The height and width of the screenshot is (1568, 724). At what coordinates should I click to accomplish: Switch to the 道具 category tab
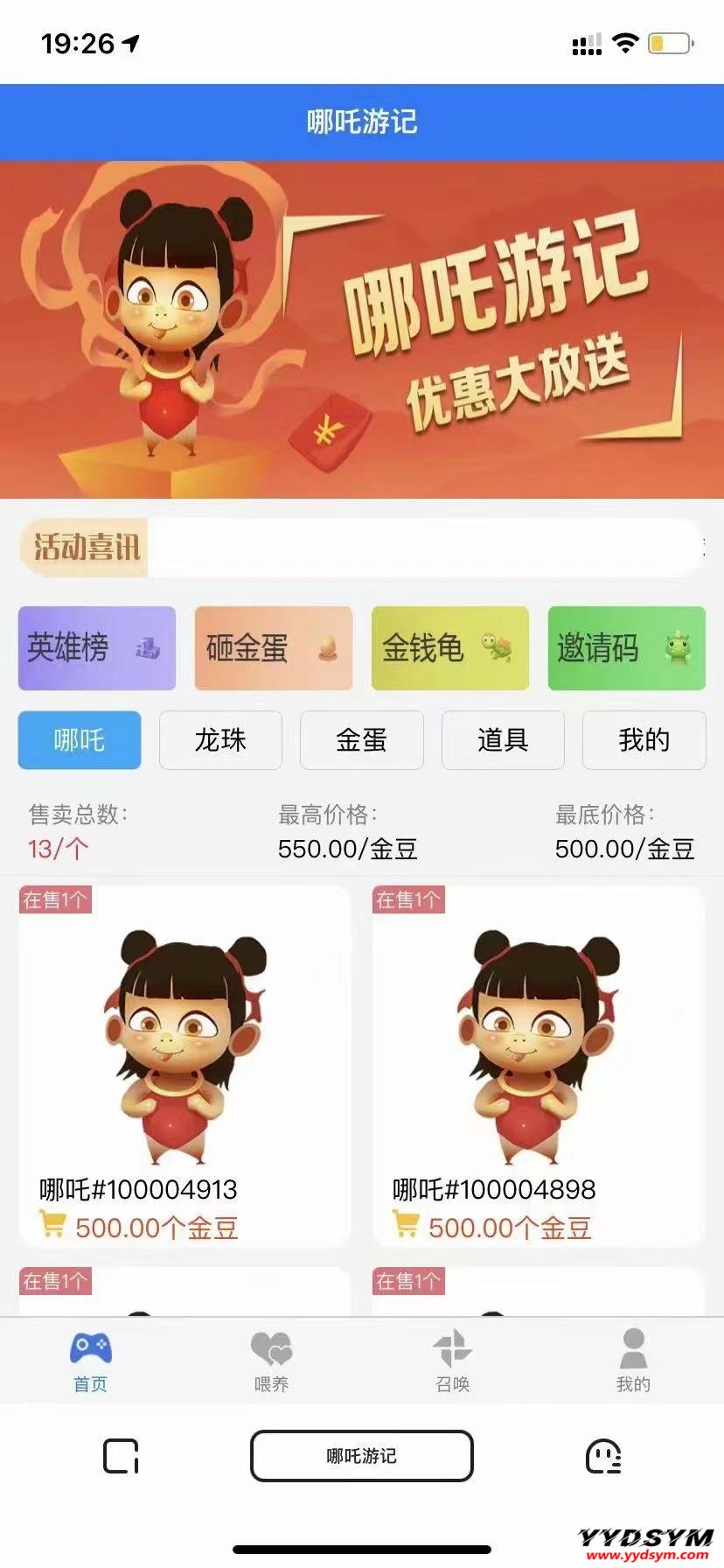(x=503, y=740)
